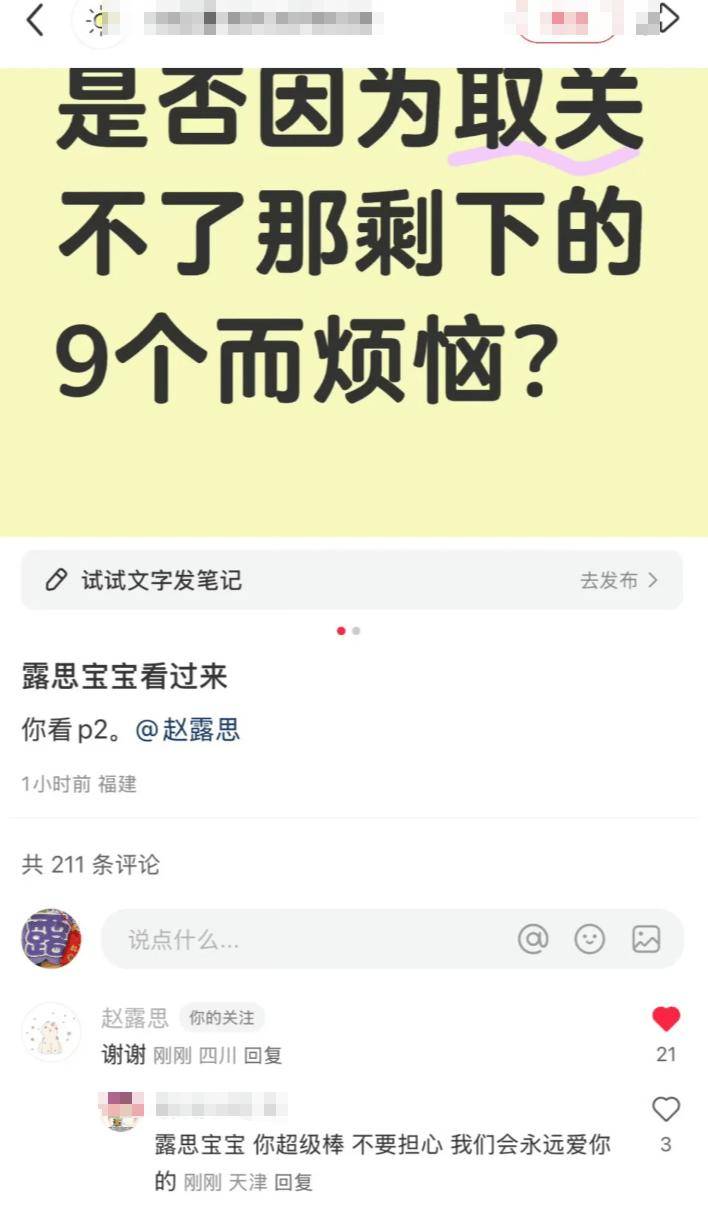The height and width of the screenshot is (1215, 708).
Task: Reply to the 露思宝宝 你超级棒 comment
Action: tap(293, 1182)
